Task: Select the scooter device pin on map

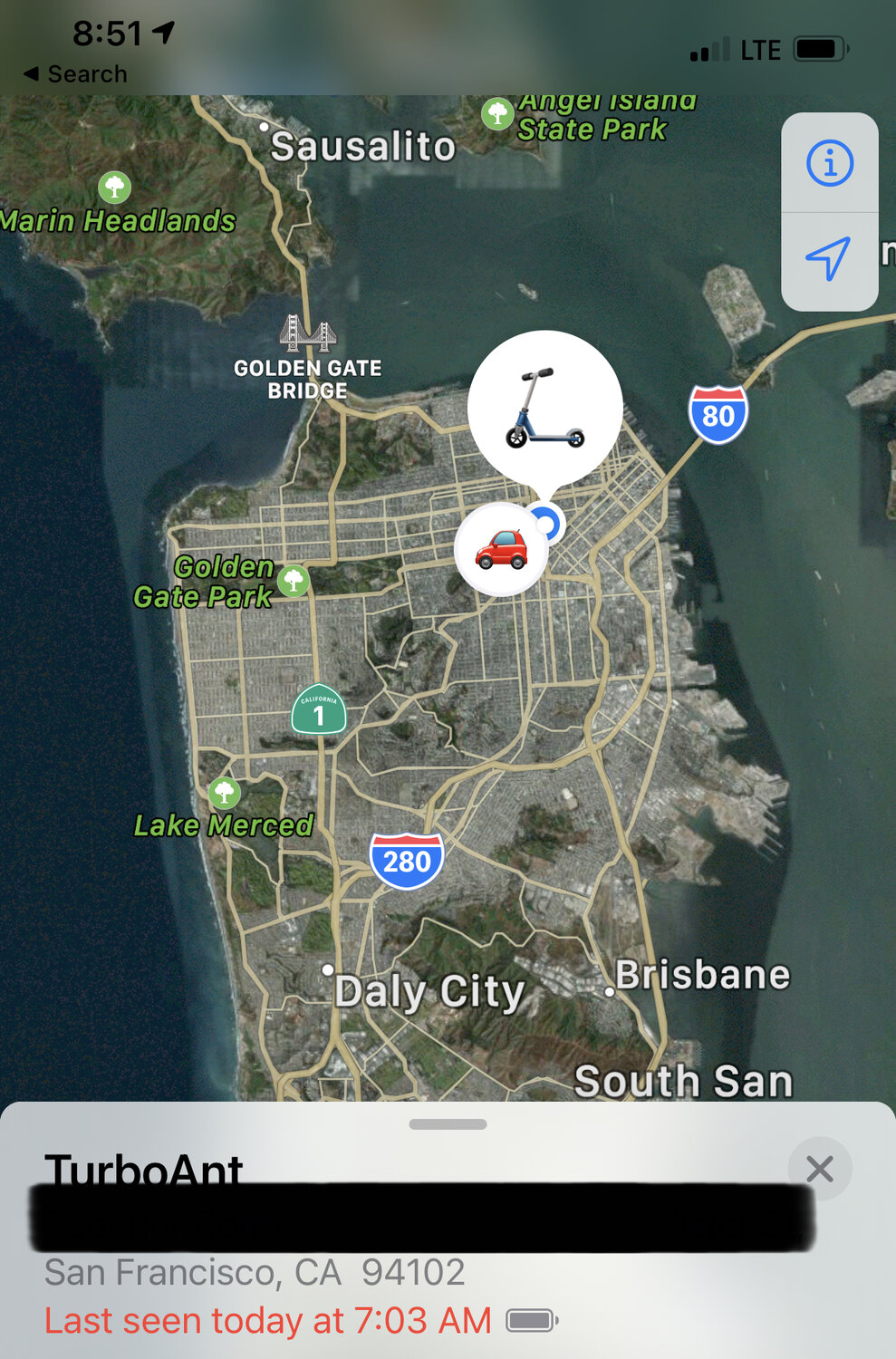Action: click(x=544, y=408)
